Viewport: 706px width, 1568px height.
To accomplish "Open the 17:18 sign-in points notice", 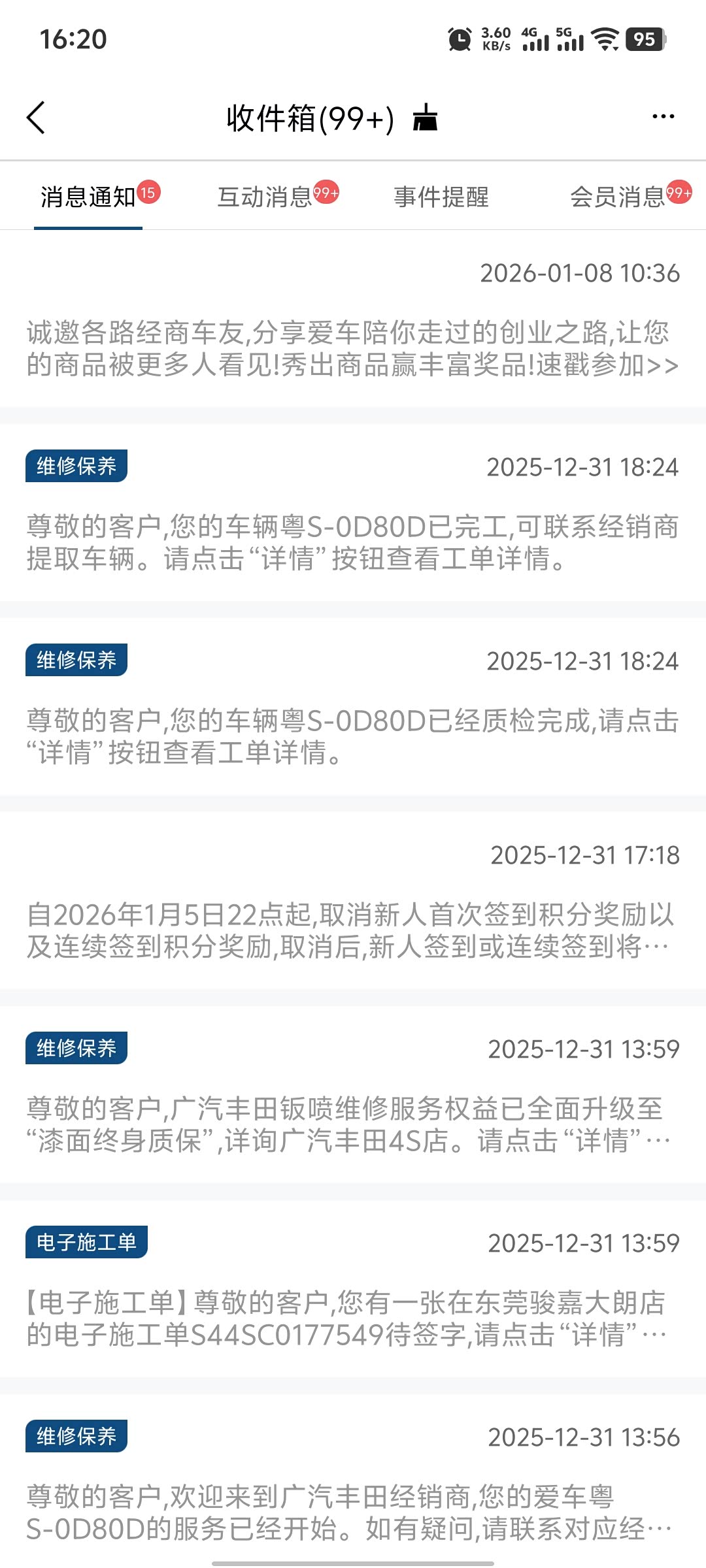I will click(x=353, y=930).
